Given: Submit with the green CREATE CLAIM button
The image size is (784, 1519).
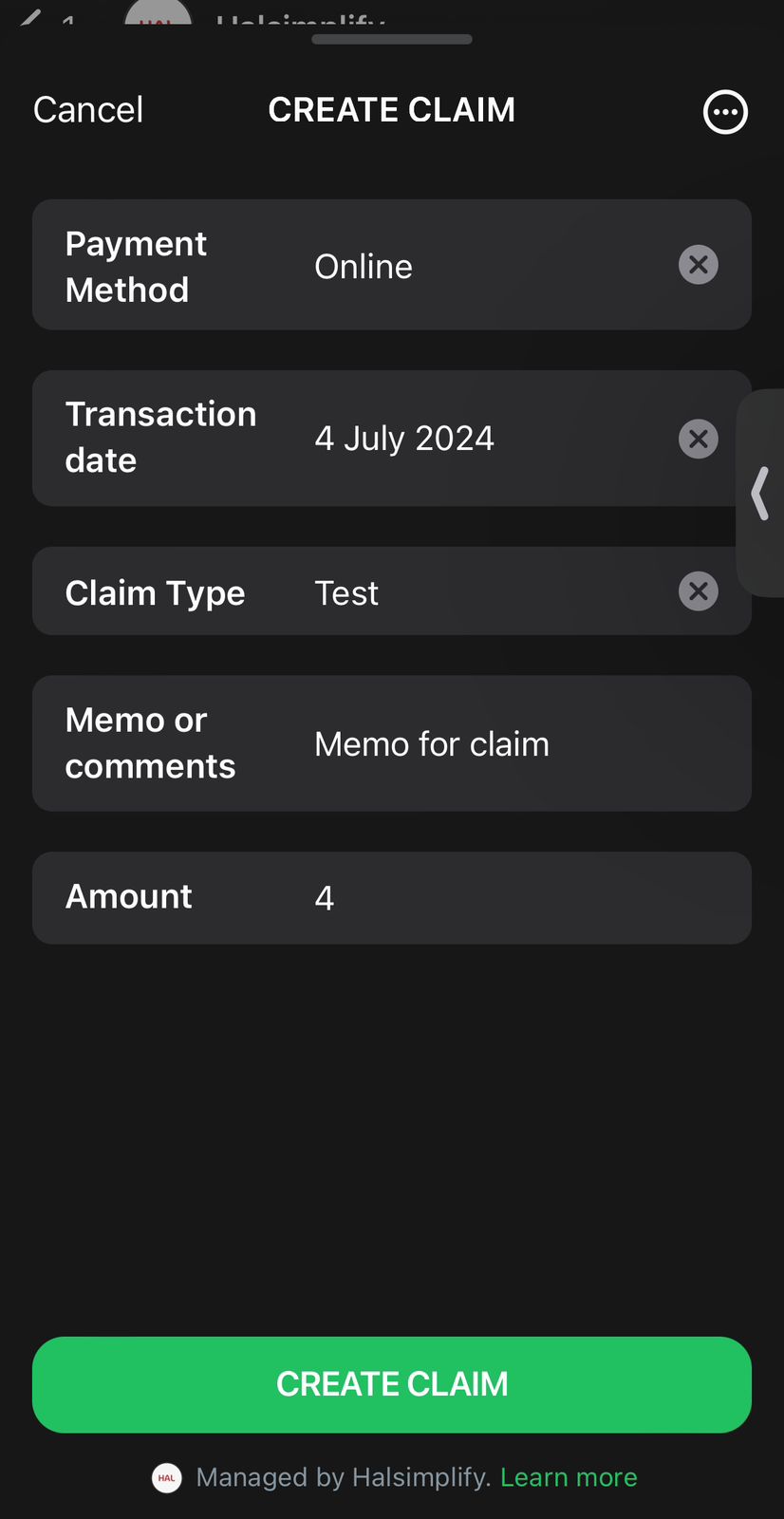Looking at the screenshot, I should [x=392, y=1384].
